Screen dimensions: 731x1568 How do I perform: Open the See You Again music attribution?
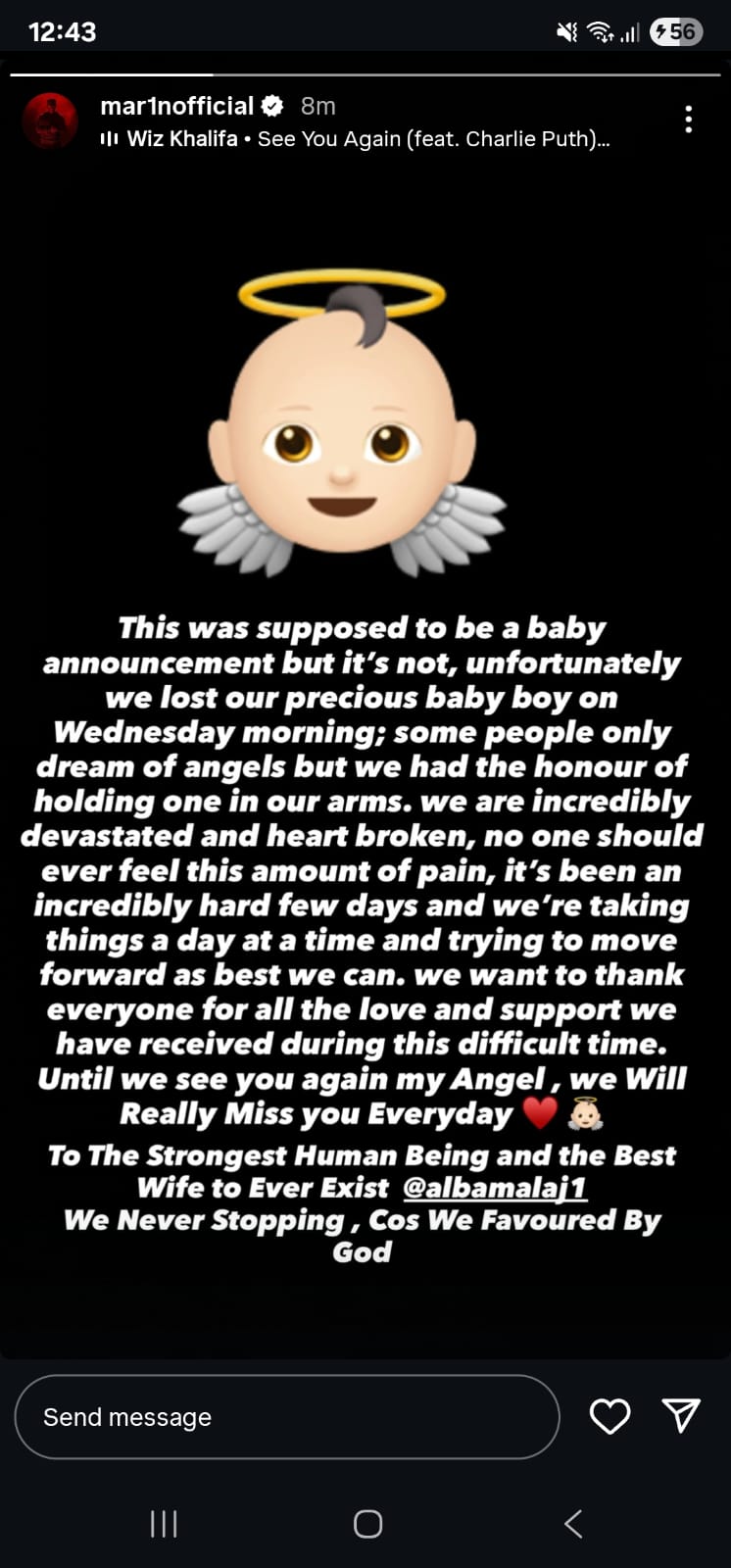pyautogui.click(x=367, y=139)
